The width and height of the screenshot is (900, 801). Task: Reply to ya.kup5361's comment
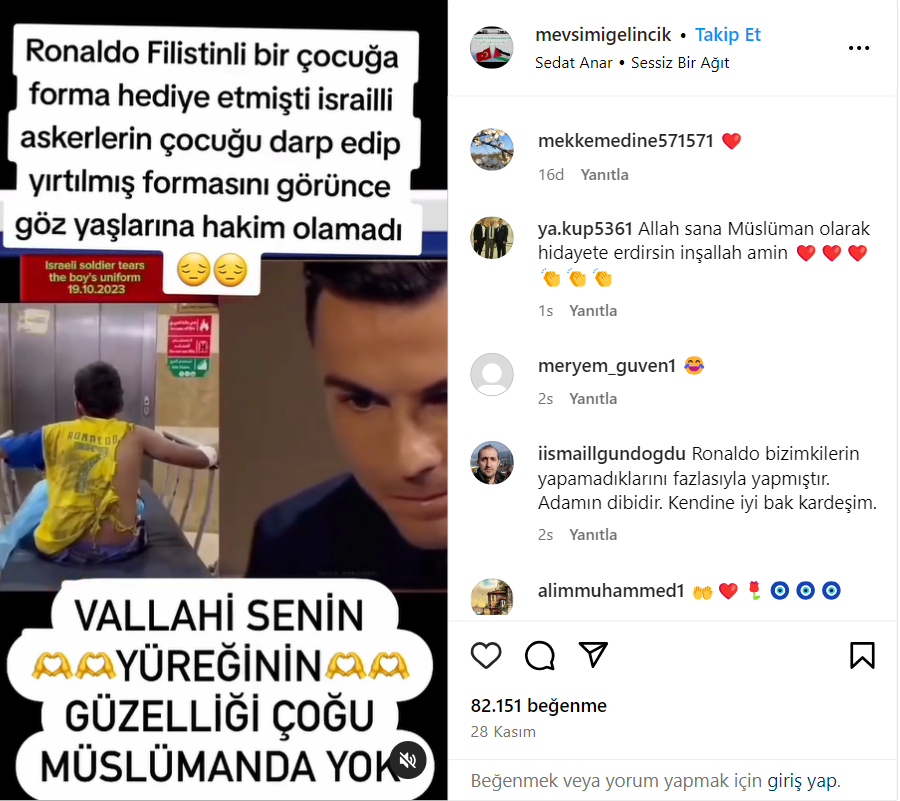click(x=593, y=311)
